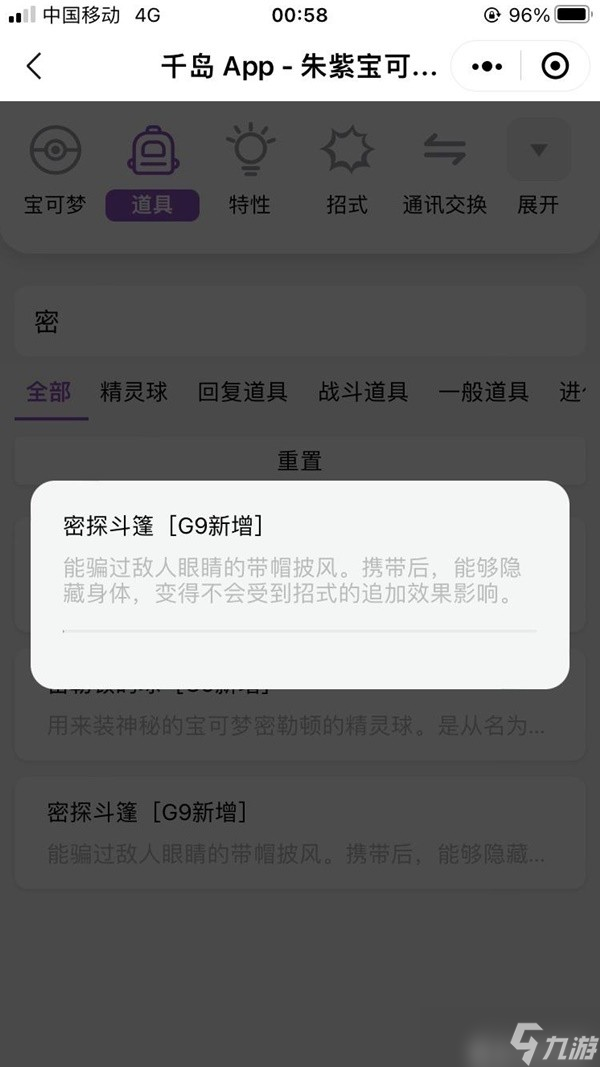
Task: Filter items by 战斗道具
Action: pos(363,392)
